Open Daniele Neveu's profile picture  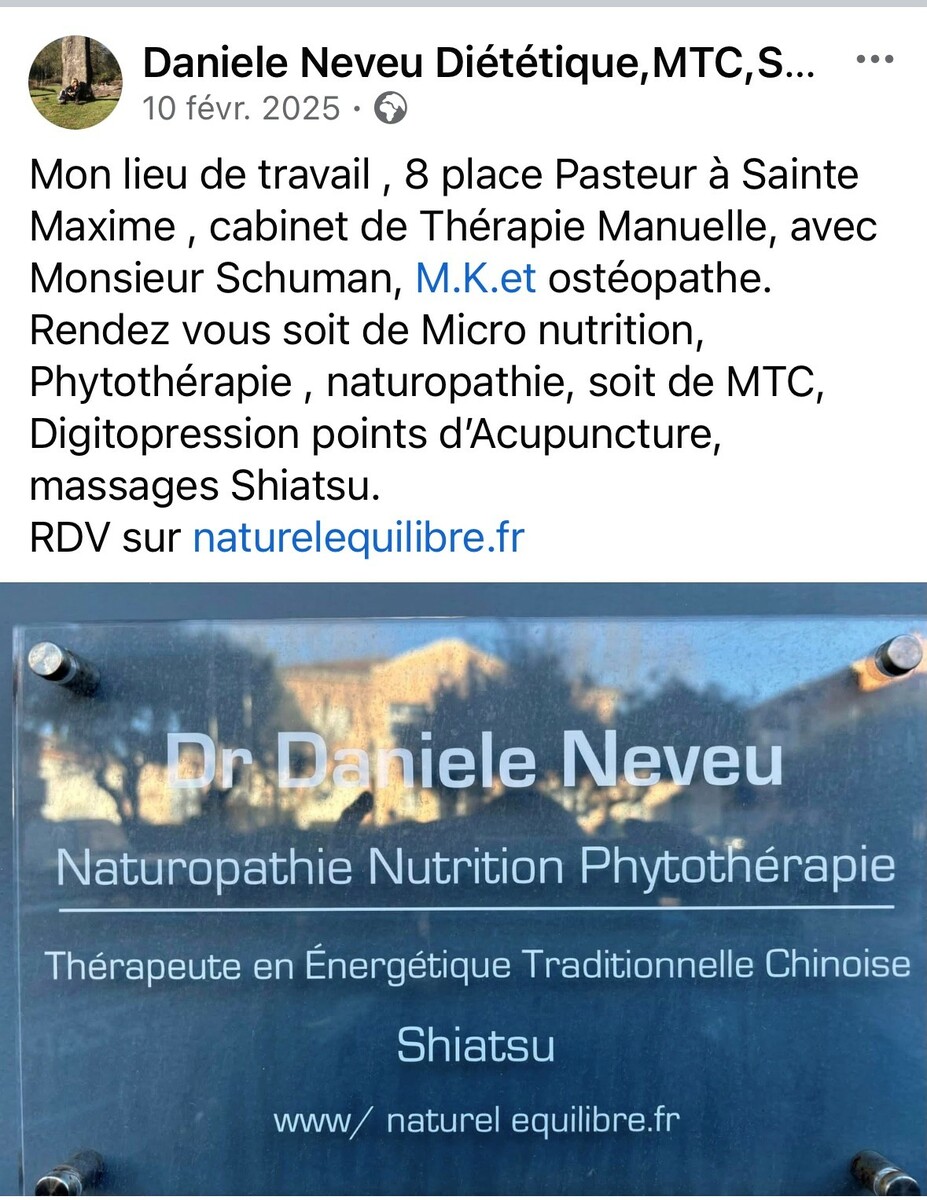pos(75,83)
